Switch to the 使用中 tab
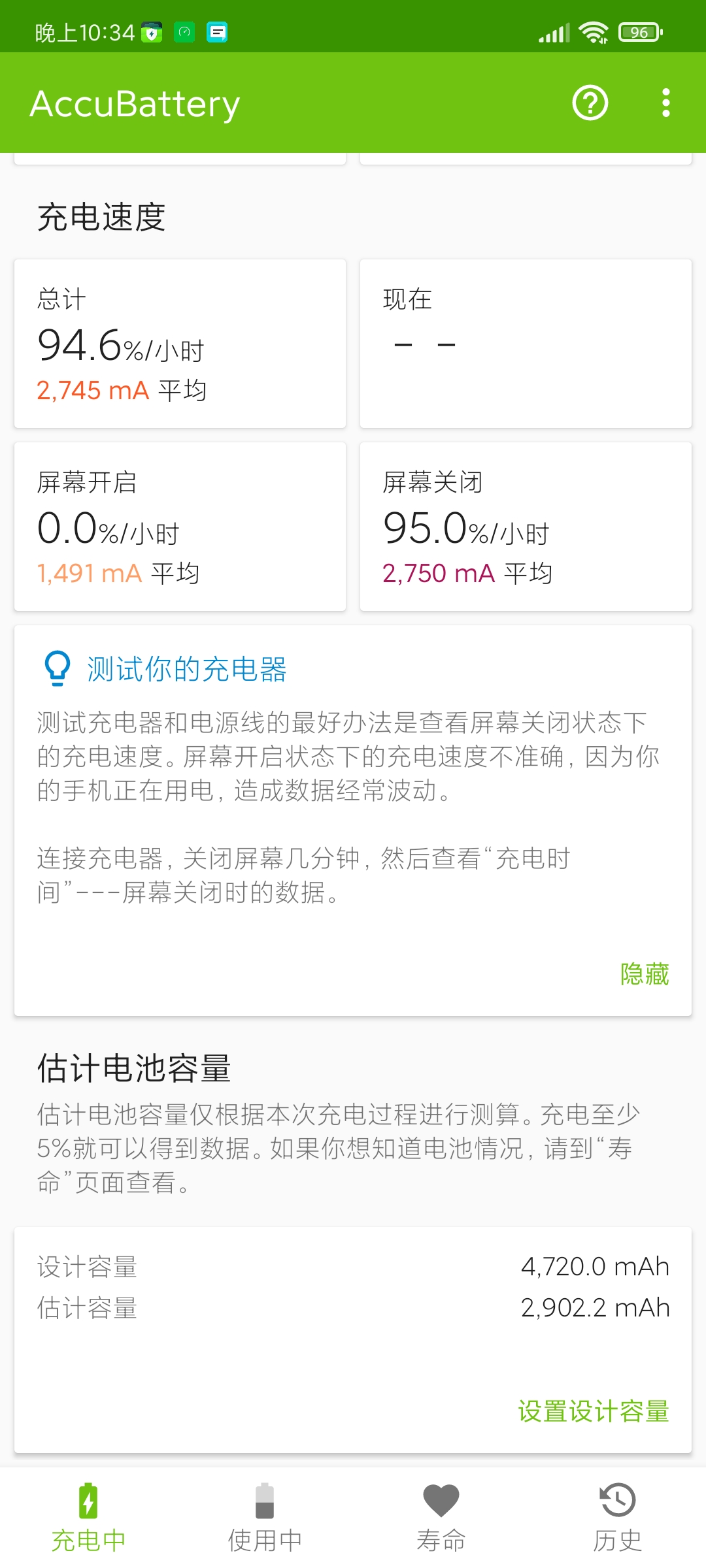706x1568 pixels. click(265, 1518)
